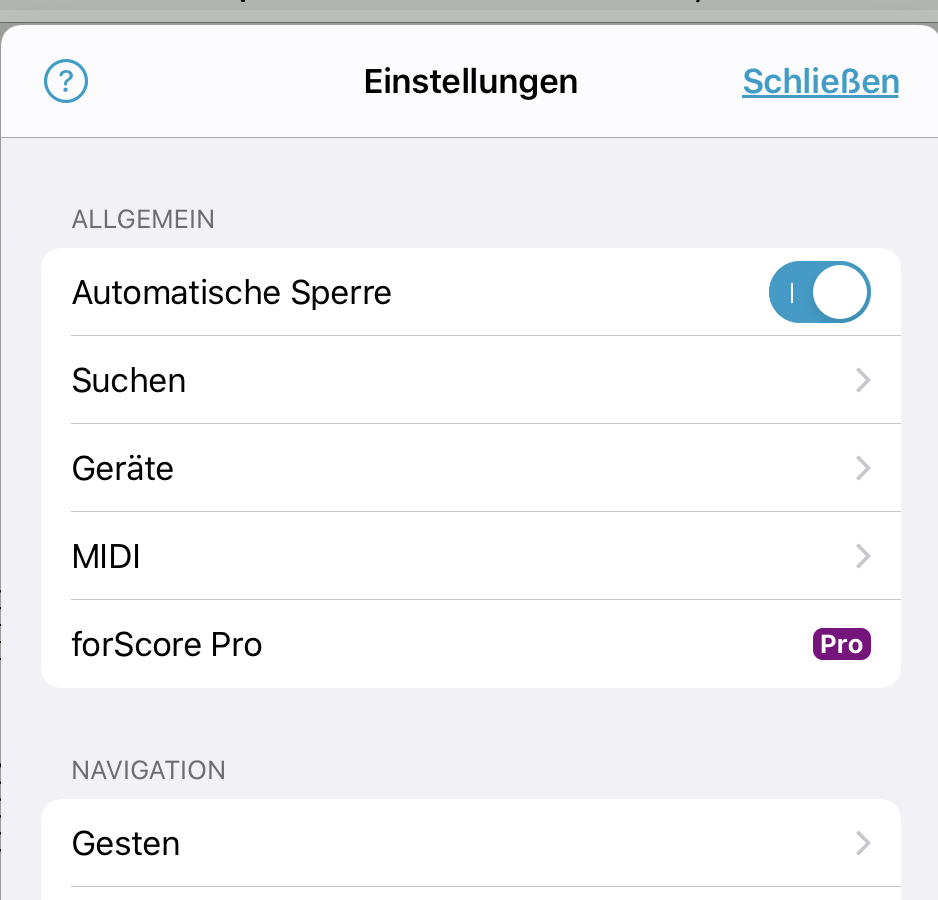938x900 pixels.
Task: Open the Suchen settings row
Action: pyautogui.click(x=470, y=380)
